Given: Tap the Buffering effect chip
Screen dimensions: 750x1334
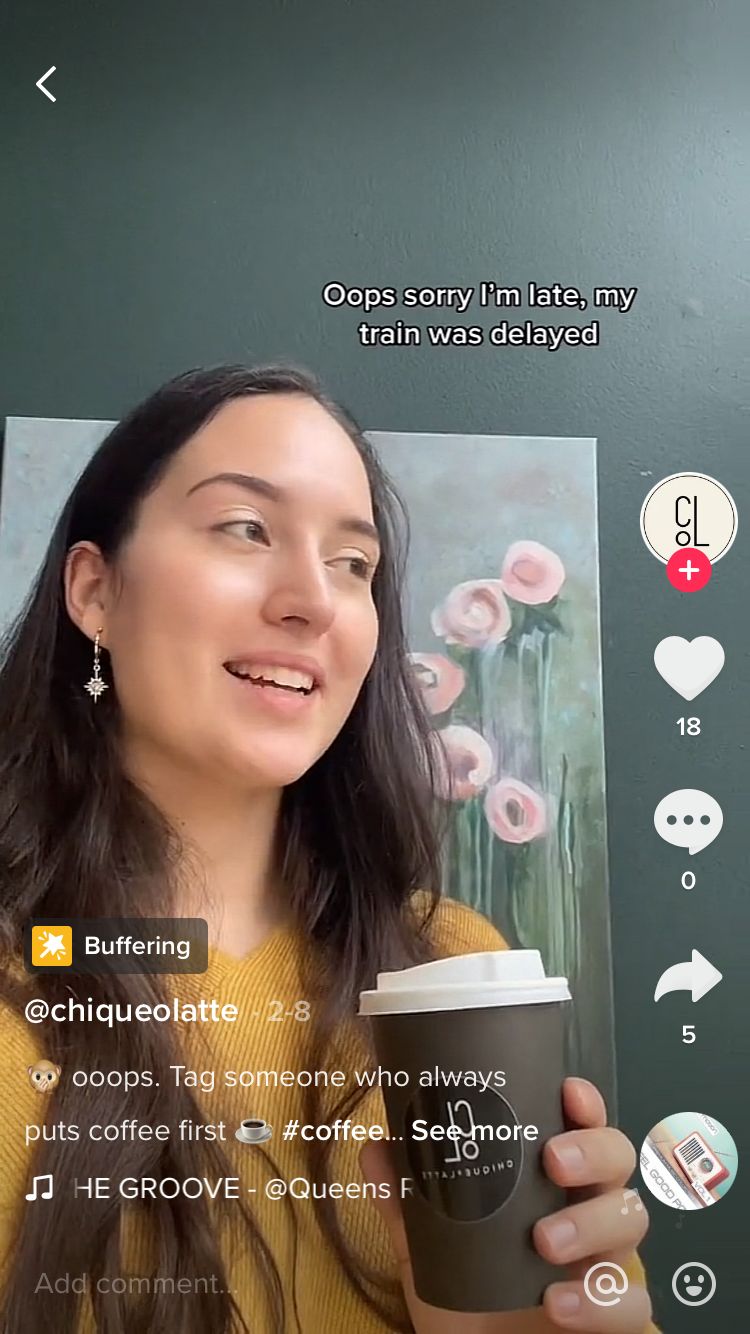Looking at the screenshot, I should (x=116, y=946).
